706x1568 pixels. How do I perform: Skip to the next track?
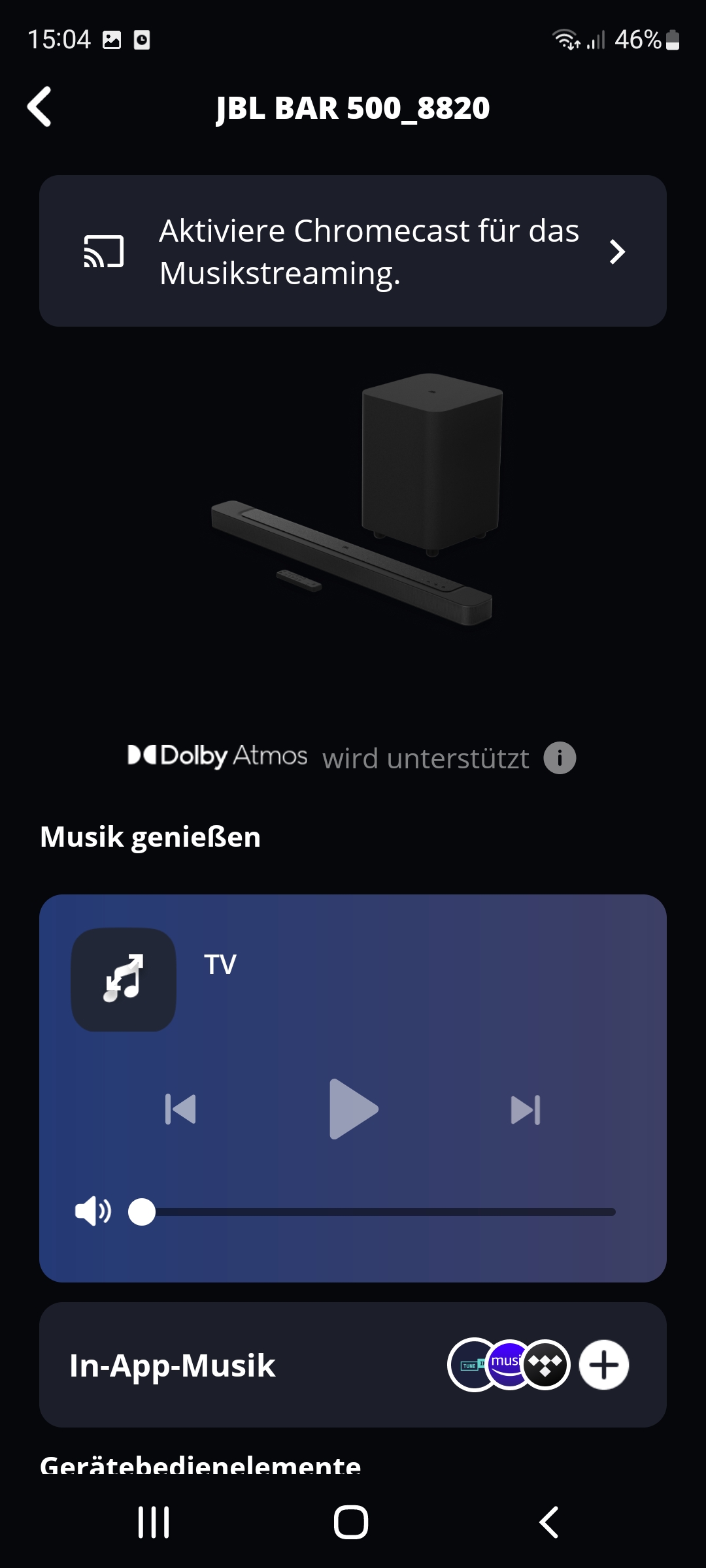(x=526, y=1109)
